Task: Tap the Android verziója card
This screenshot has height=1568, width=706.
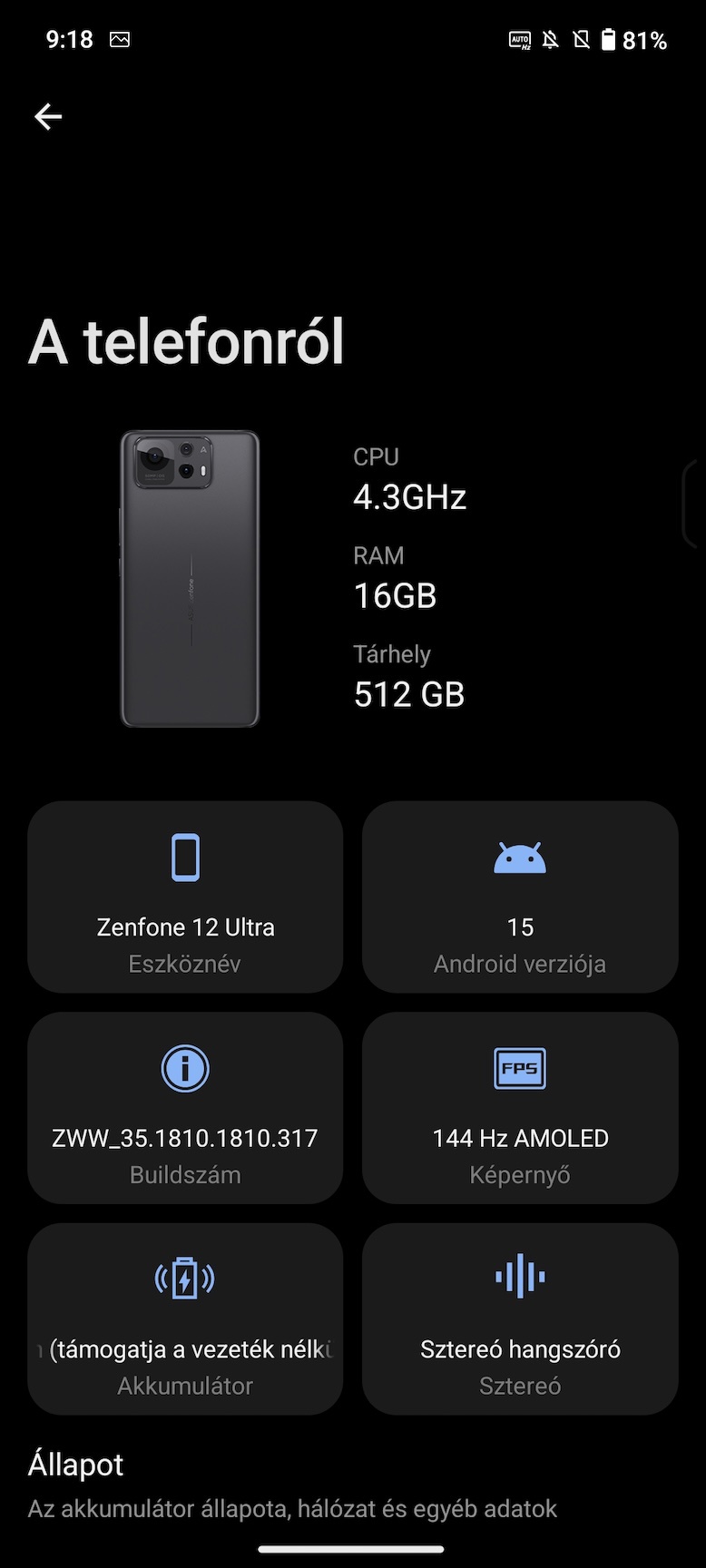Action: pos(520,897)
